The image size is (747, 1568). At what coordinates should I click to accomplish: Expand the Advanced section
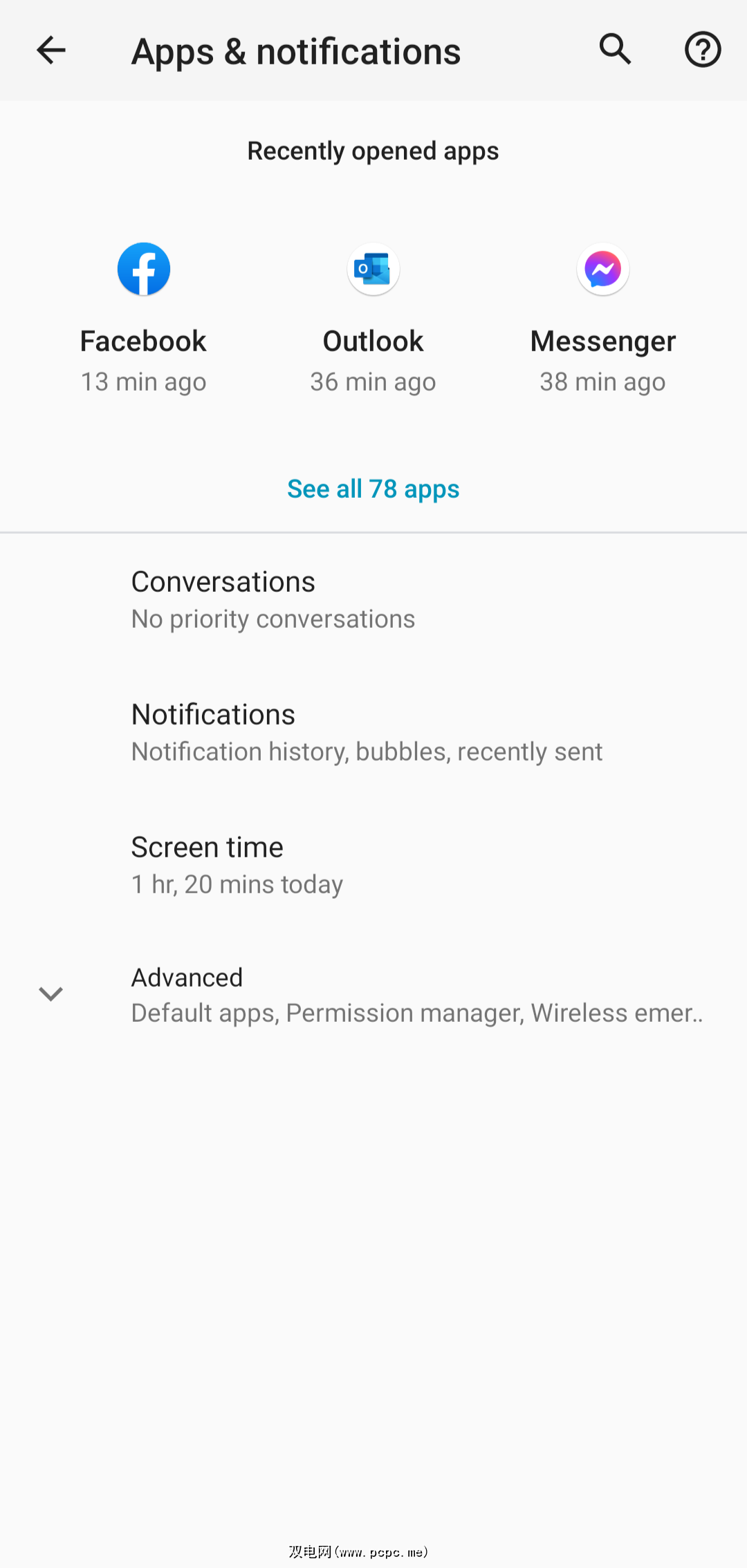click(x=373, y=995)
